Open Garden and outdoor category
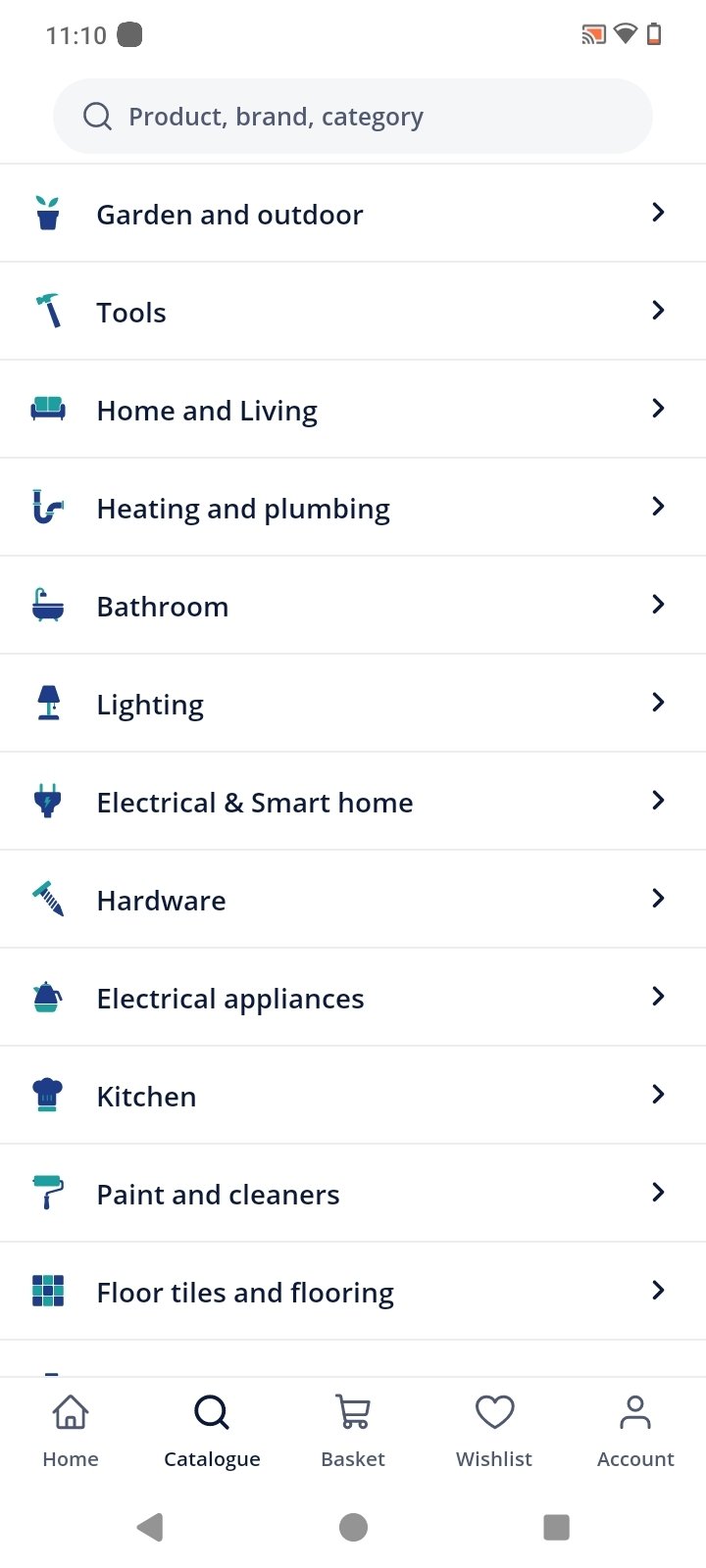The height and width of the screenshot is (1568, 706). [353, 214]
